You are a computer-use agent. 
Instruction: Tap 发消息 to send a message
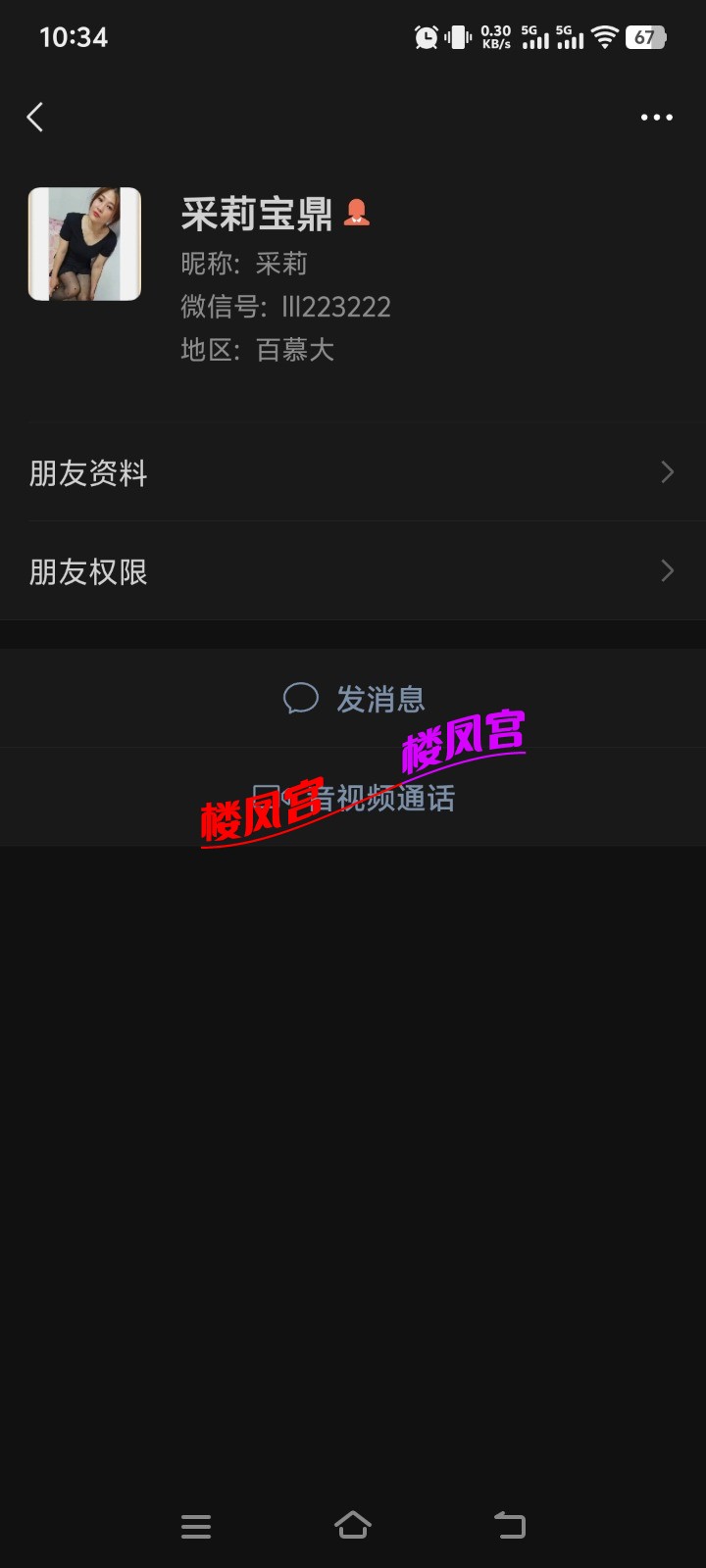[x=353, y=699]
